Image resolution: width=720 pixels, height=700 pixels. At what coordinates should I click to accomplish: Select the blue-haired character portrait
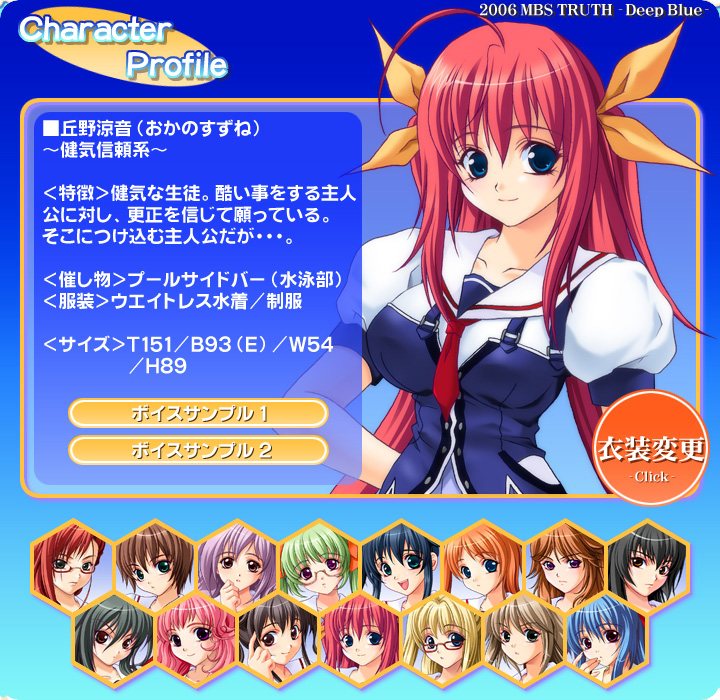point(606,636)
